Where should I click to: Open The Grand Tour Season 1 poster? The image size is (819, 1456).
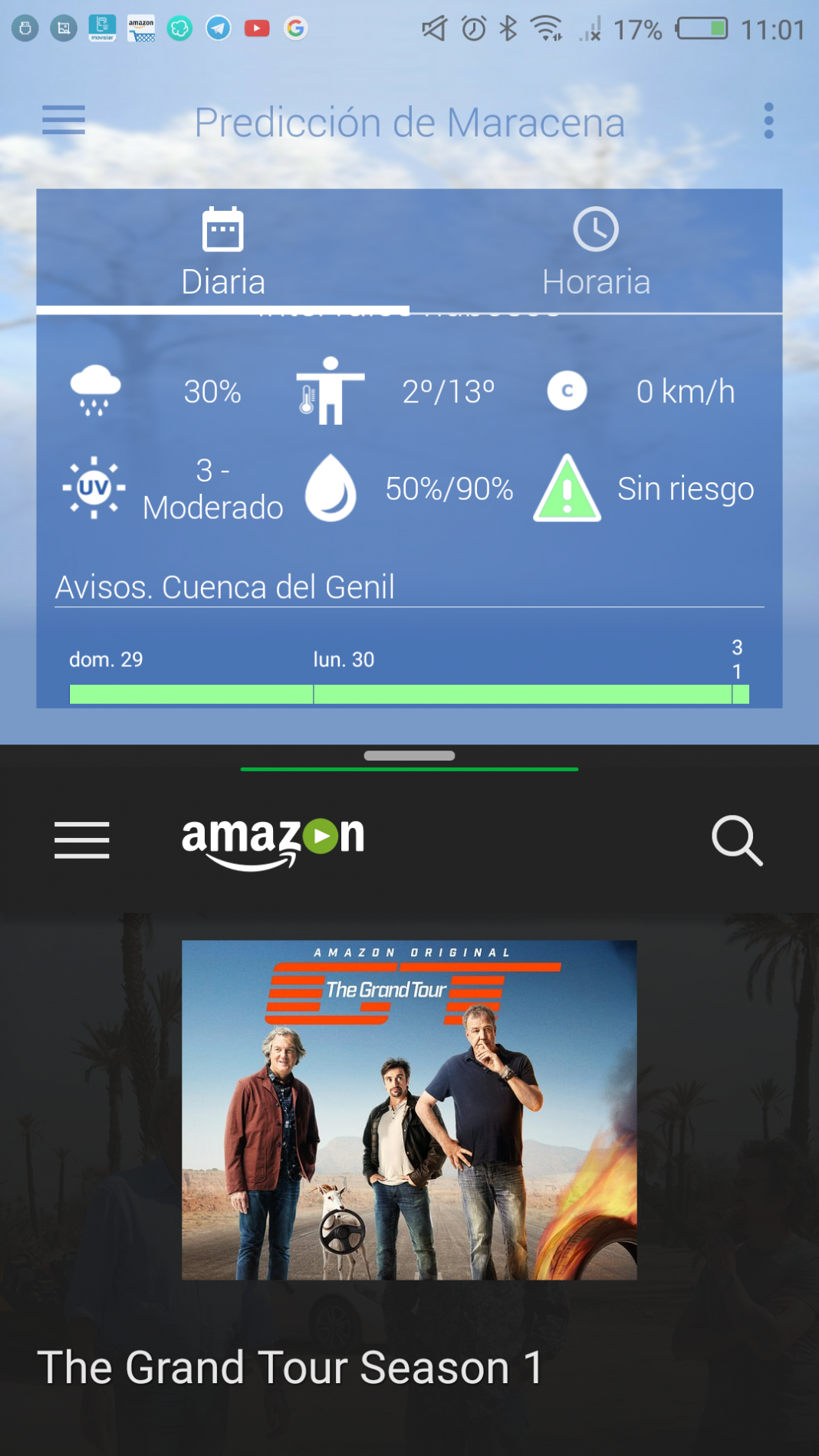pos(409,1109)
